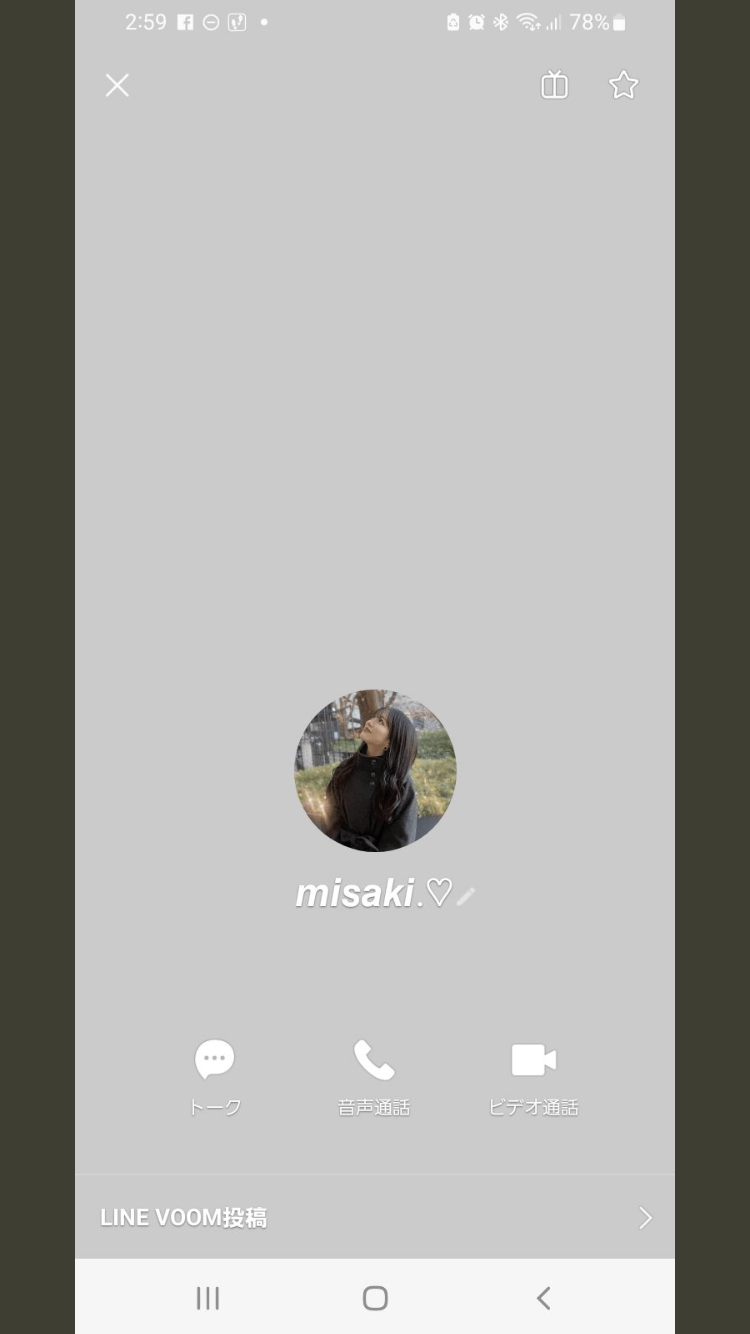Screen dimensions: 750x1334
Task: Open LINE VOOM投稿 row
Action: coord(375,1217)
